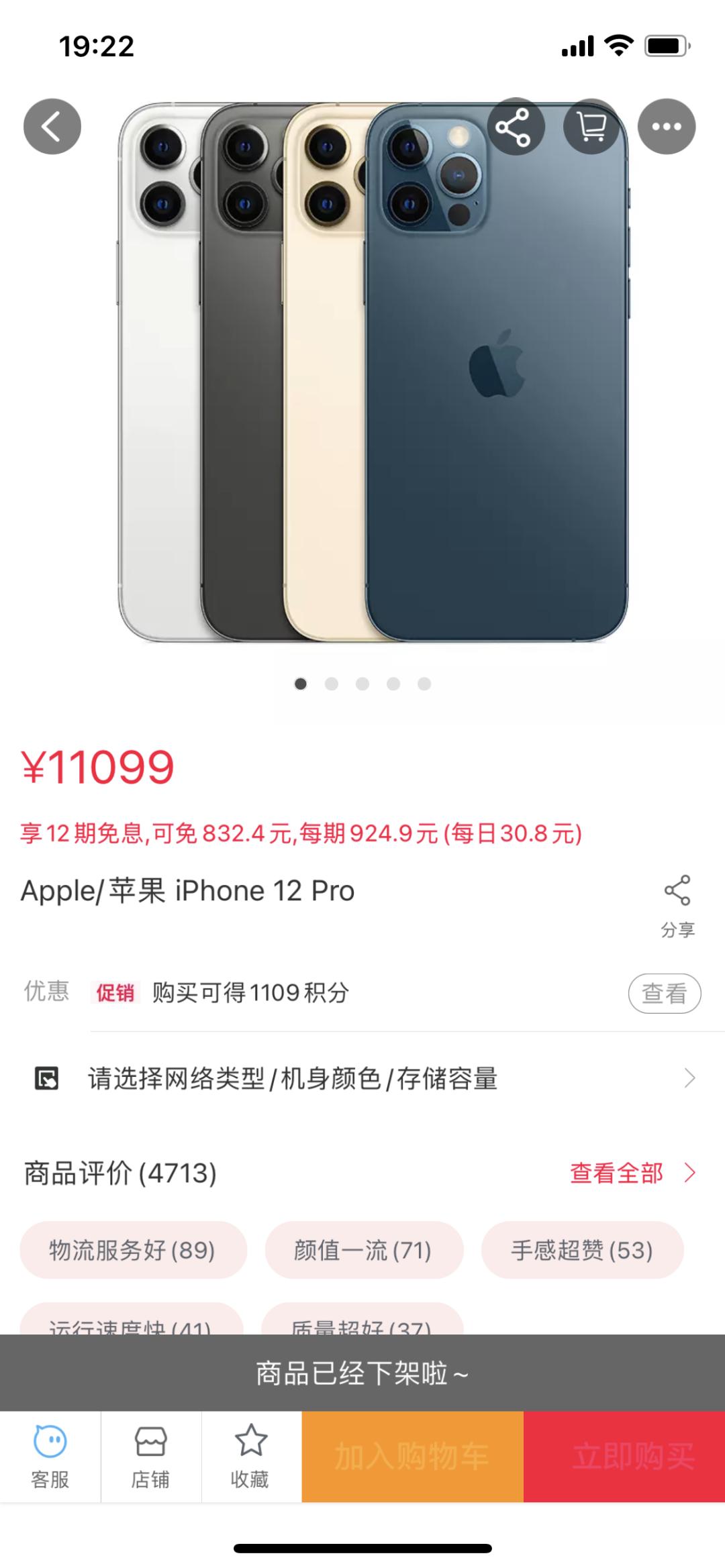The width and height of the screenshot is (725, 1568).
Task: Choose the 手感超赞 (53) review tag
Action: [582, 1250]
